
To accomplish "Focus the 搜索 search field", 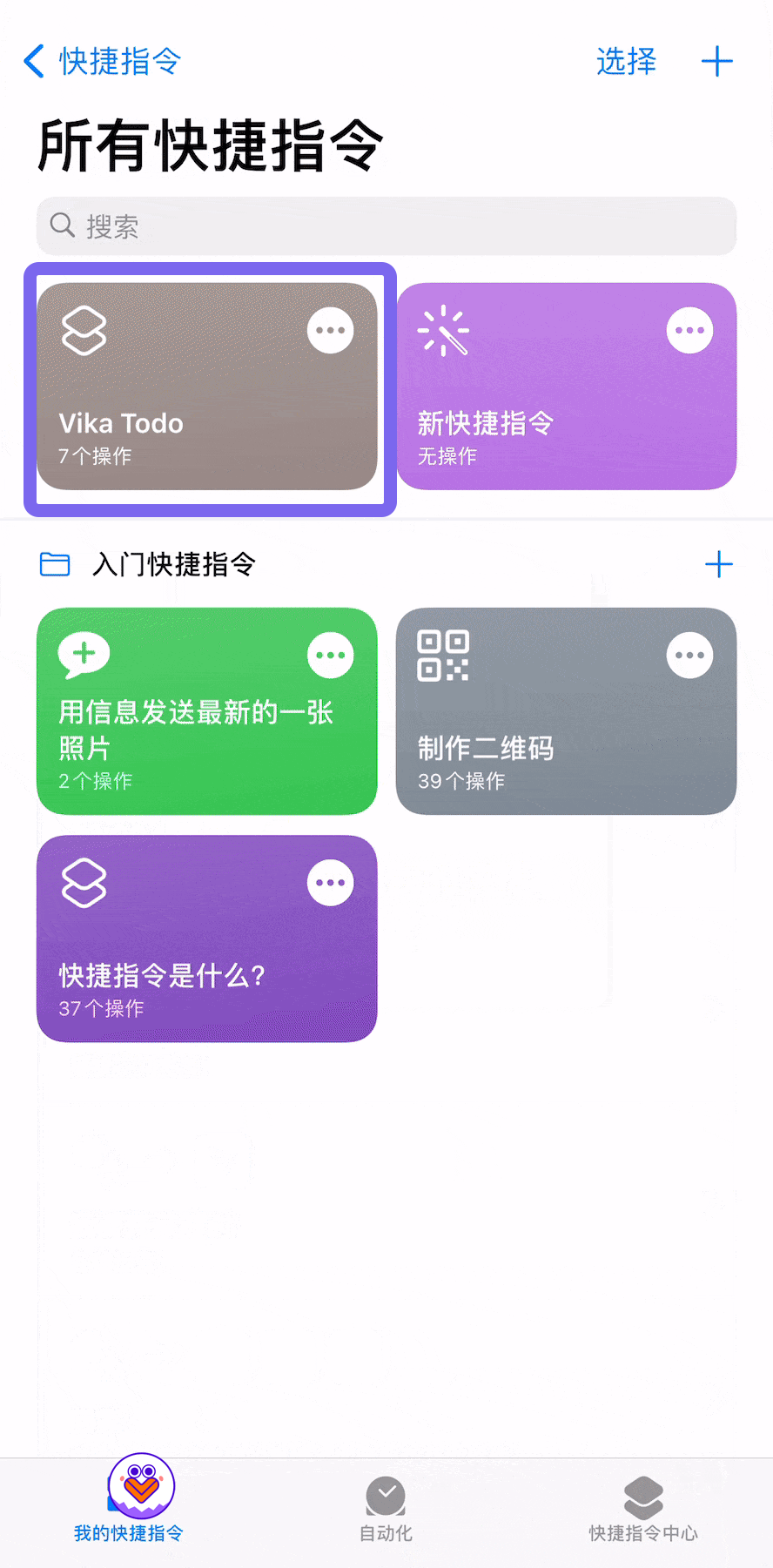I will tap(386, 226).
